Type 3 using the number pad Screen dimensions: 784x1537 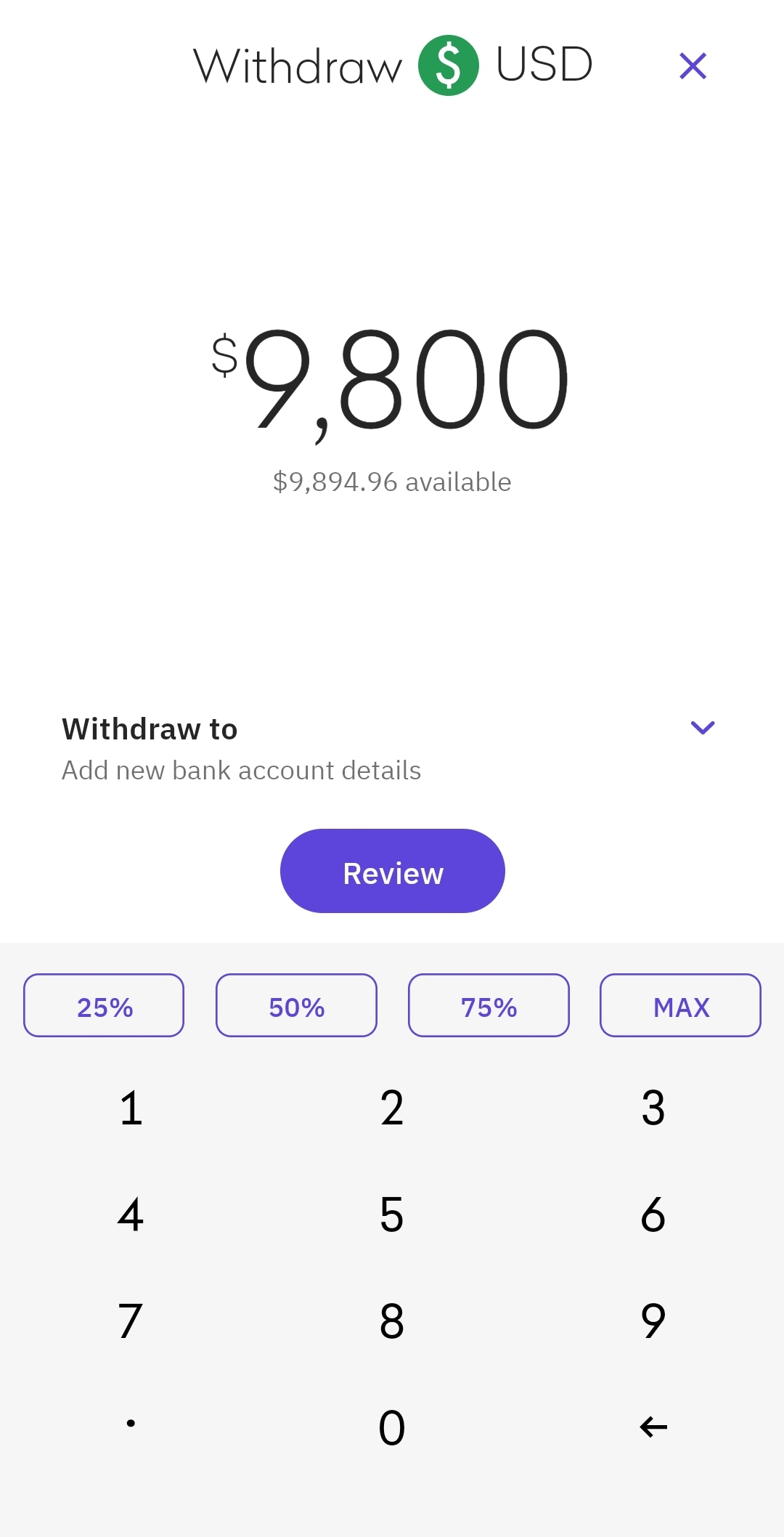click(653, 1108)
